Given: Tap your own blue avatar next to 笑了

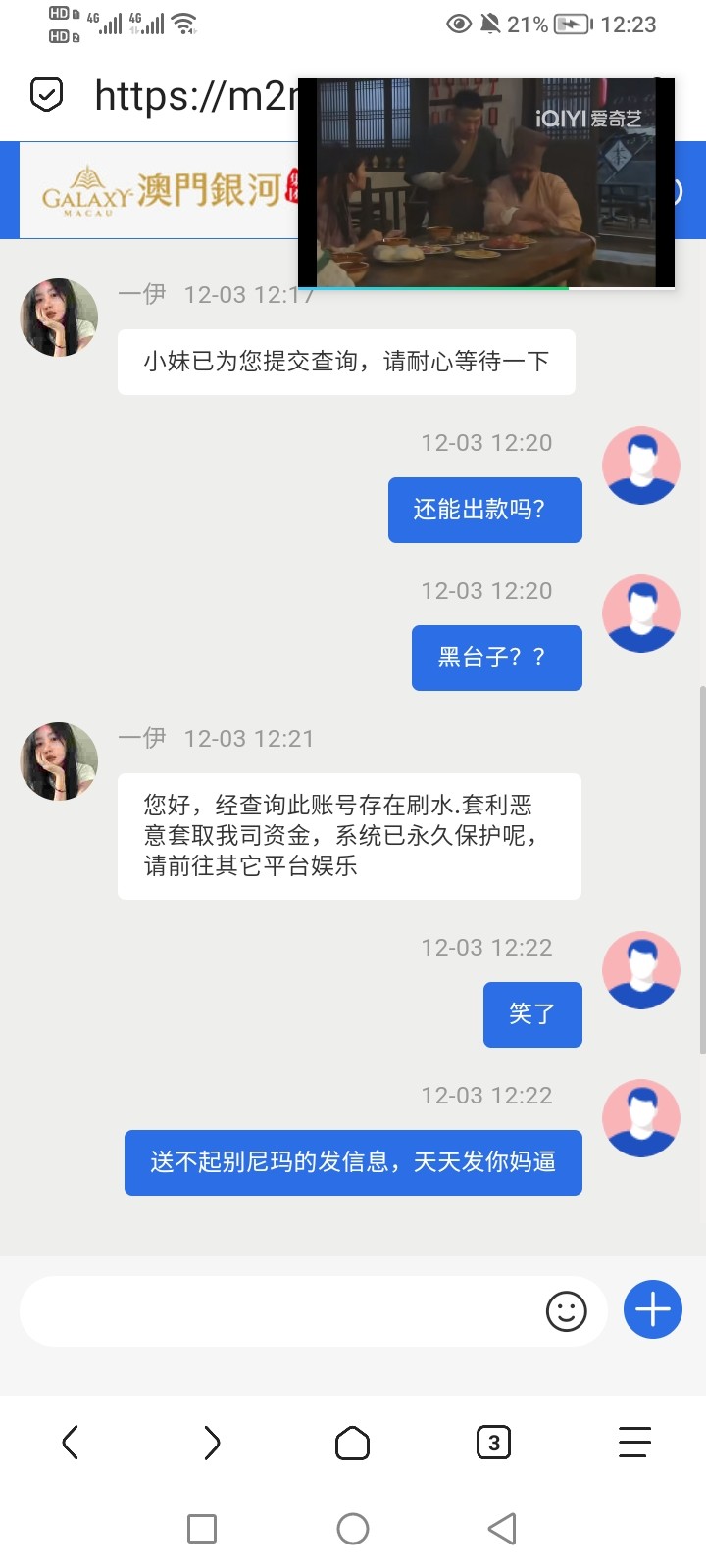Looking at the screenshot, I should (x=640, y=970).
